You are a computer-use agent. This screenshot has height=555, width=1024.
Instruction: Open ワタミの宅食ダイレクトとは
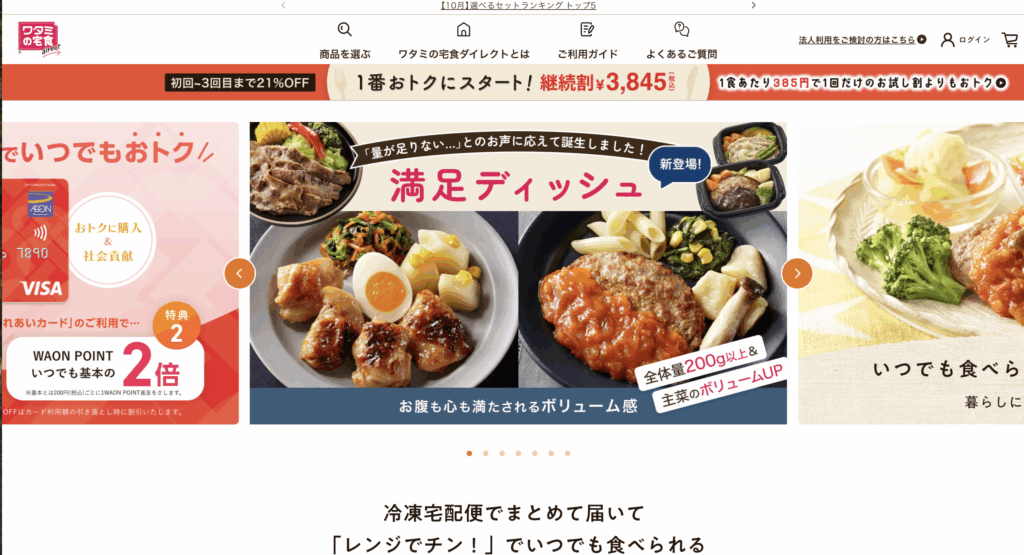click(463, 41)
